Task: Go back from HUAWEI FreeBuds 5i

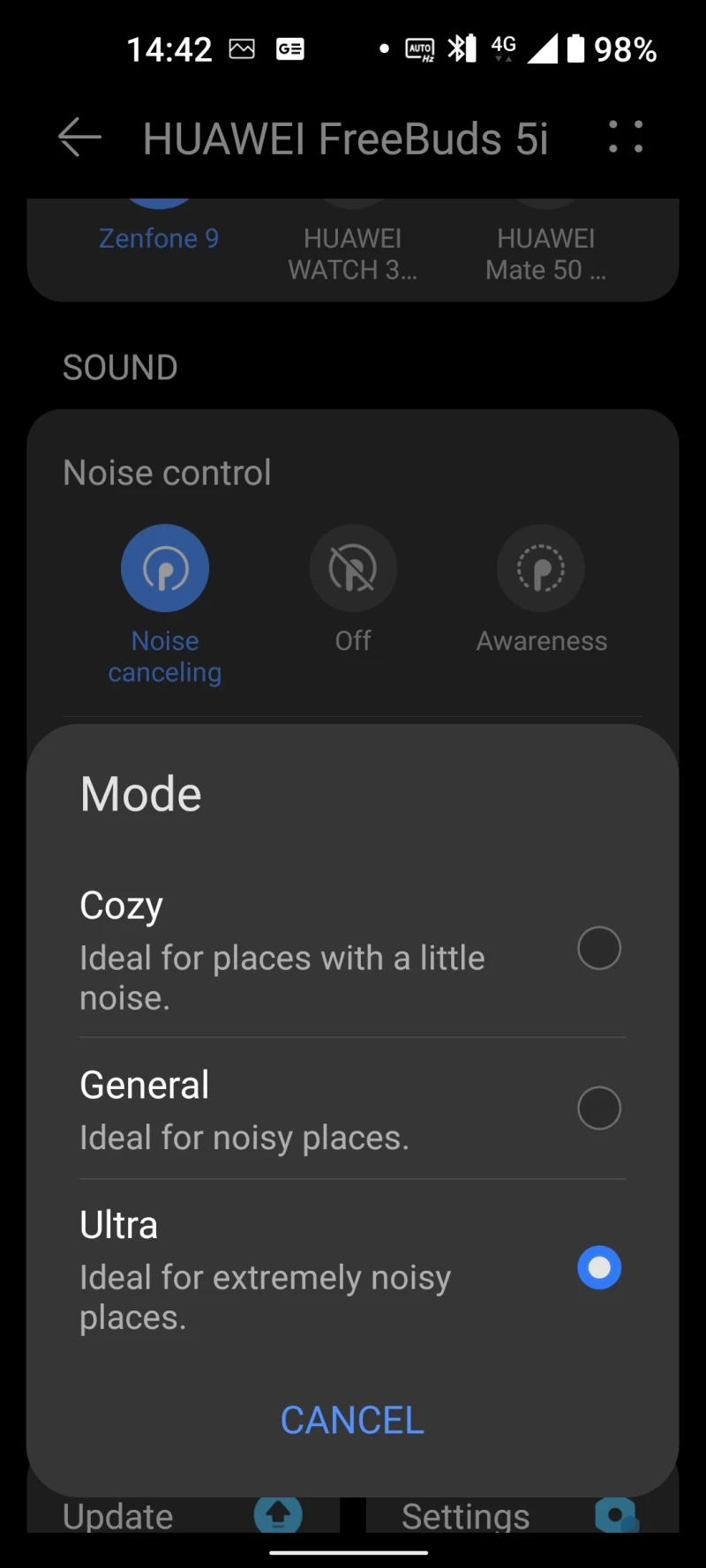Action: 79,138
